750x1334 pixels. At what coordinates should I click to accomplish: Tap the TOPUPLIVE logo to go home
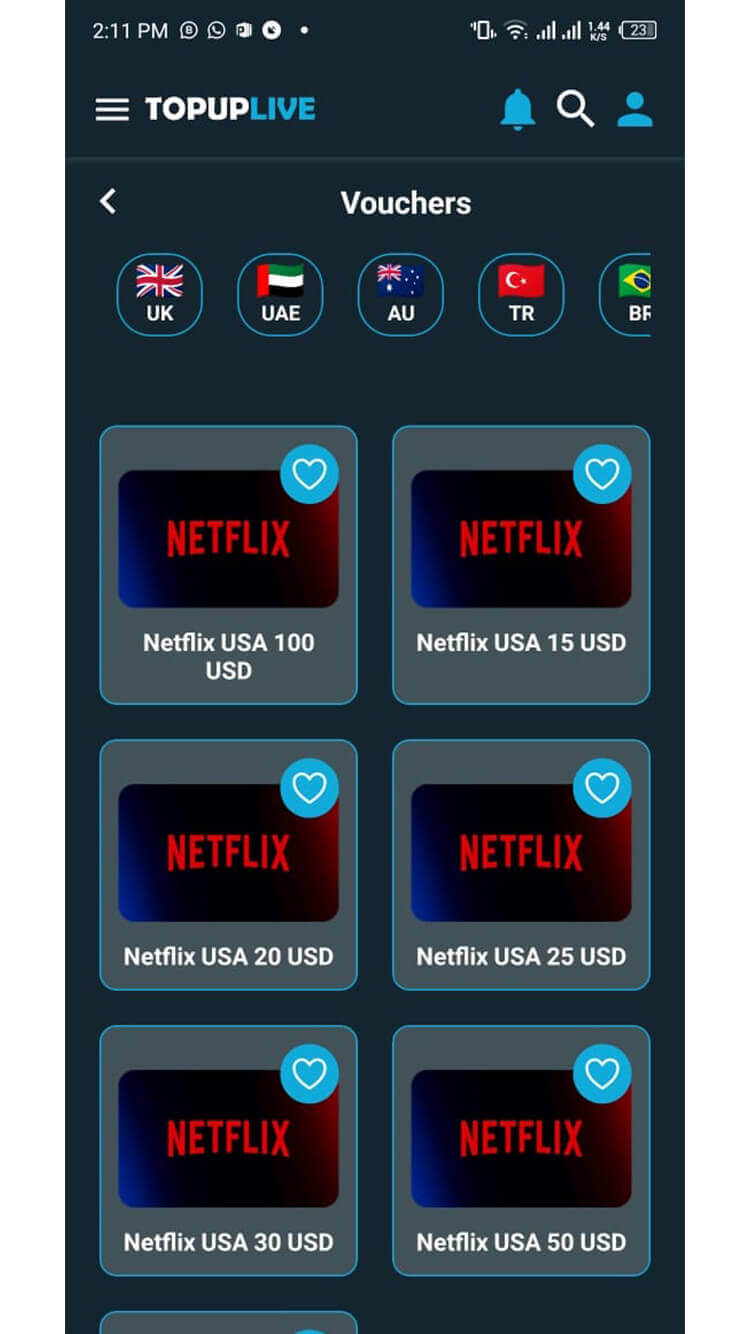[230, 109]
